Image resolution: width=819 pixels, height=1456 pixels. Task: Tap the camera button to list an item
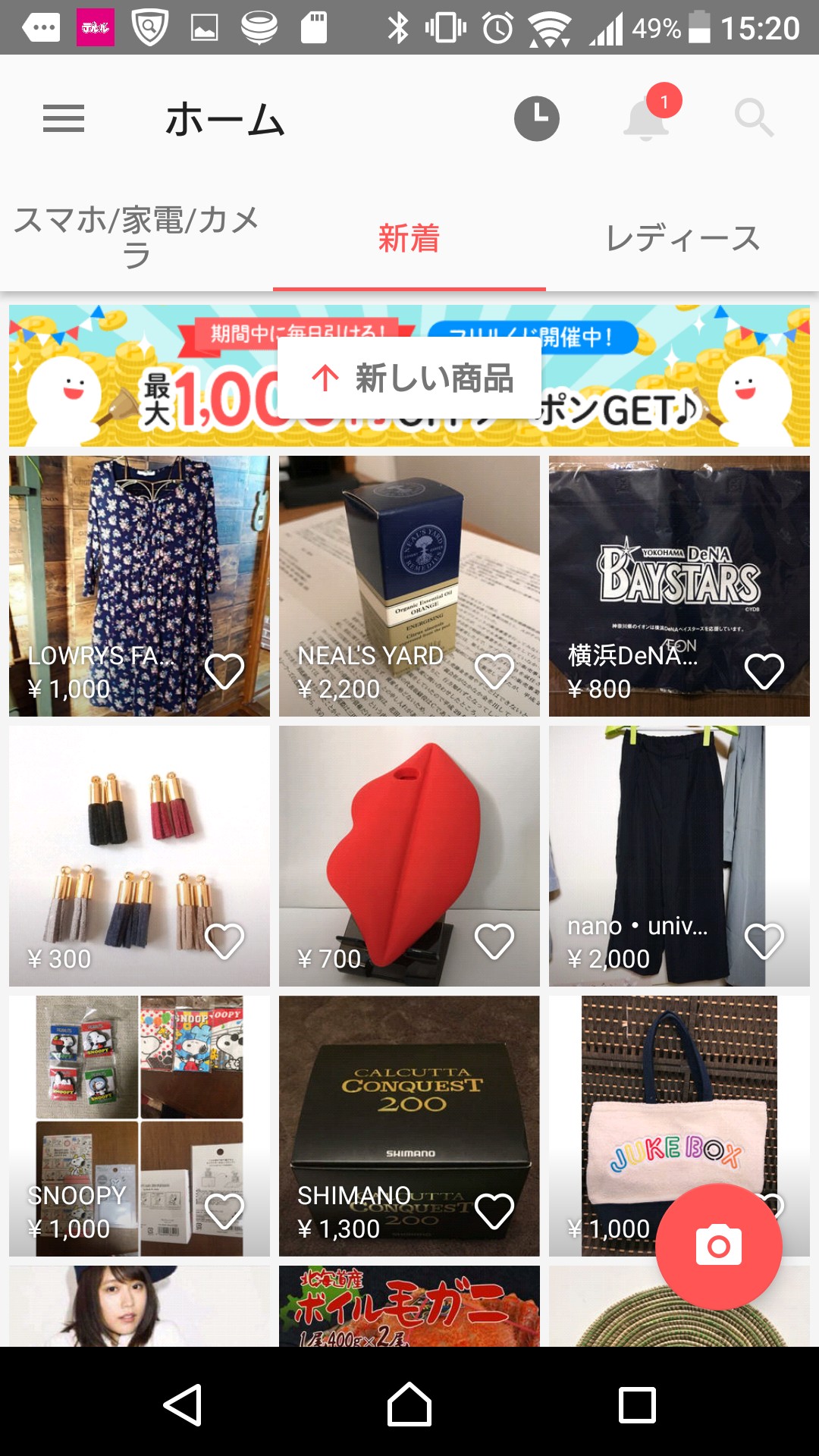click(718, 1246)
